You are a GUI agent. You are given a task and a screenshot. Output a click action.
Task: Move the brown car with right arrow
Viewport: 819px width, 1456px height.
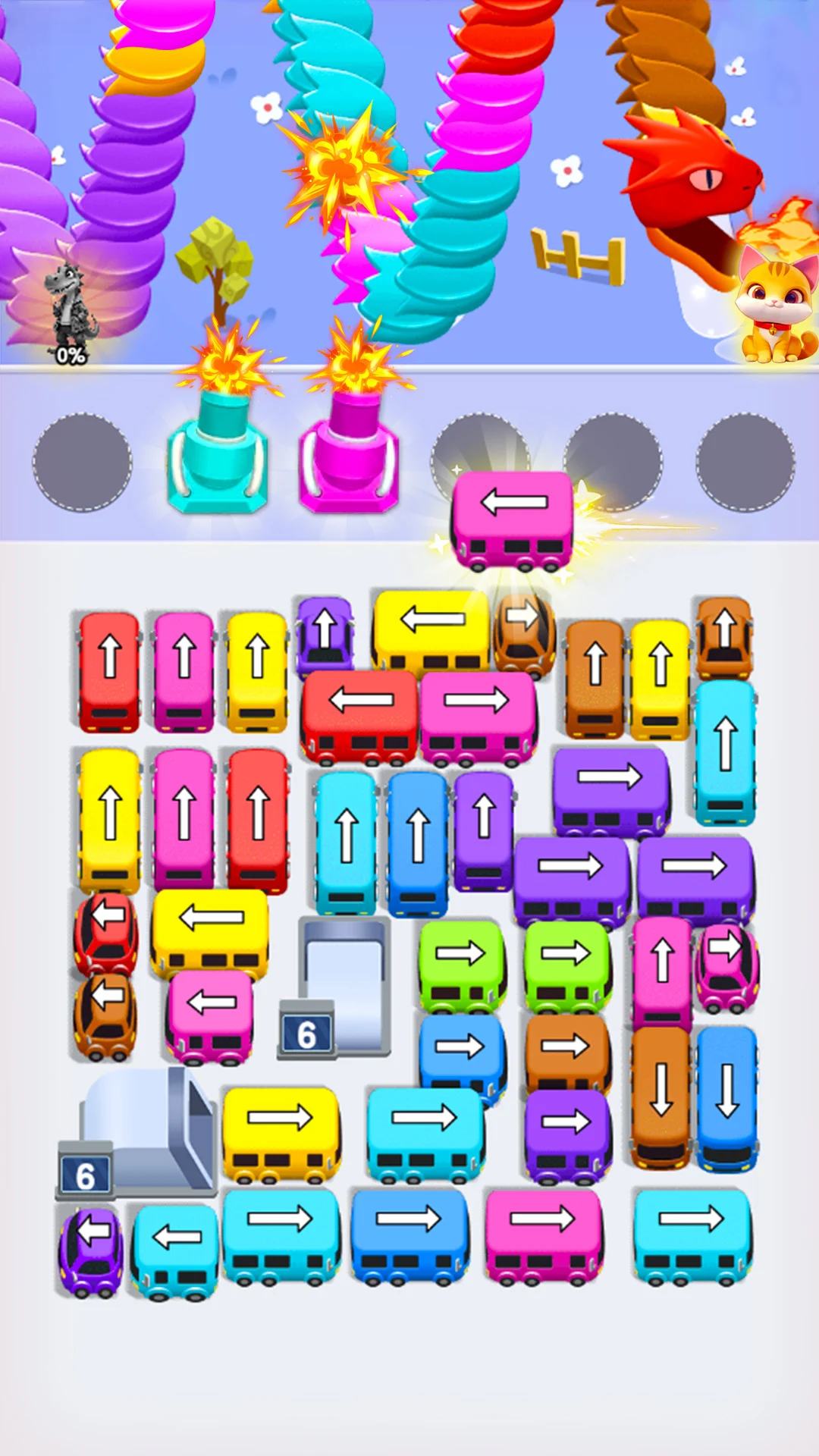(x=524, y=633)
